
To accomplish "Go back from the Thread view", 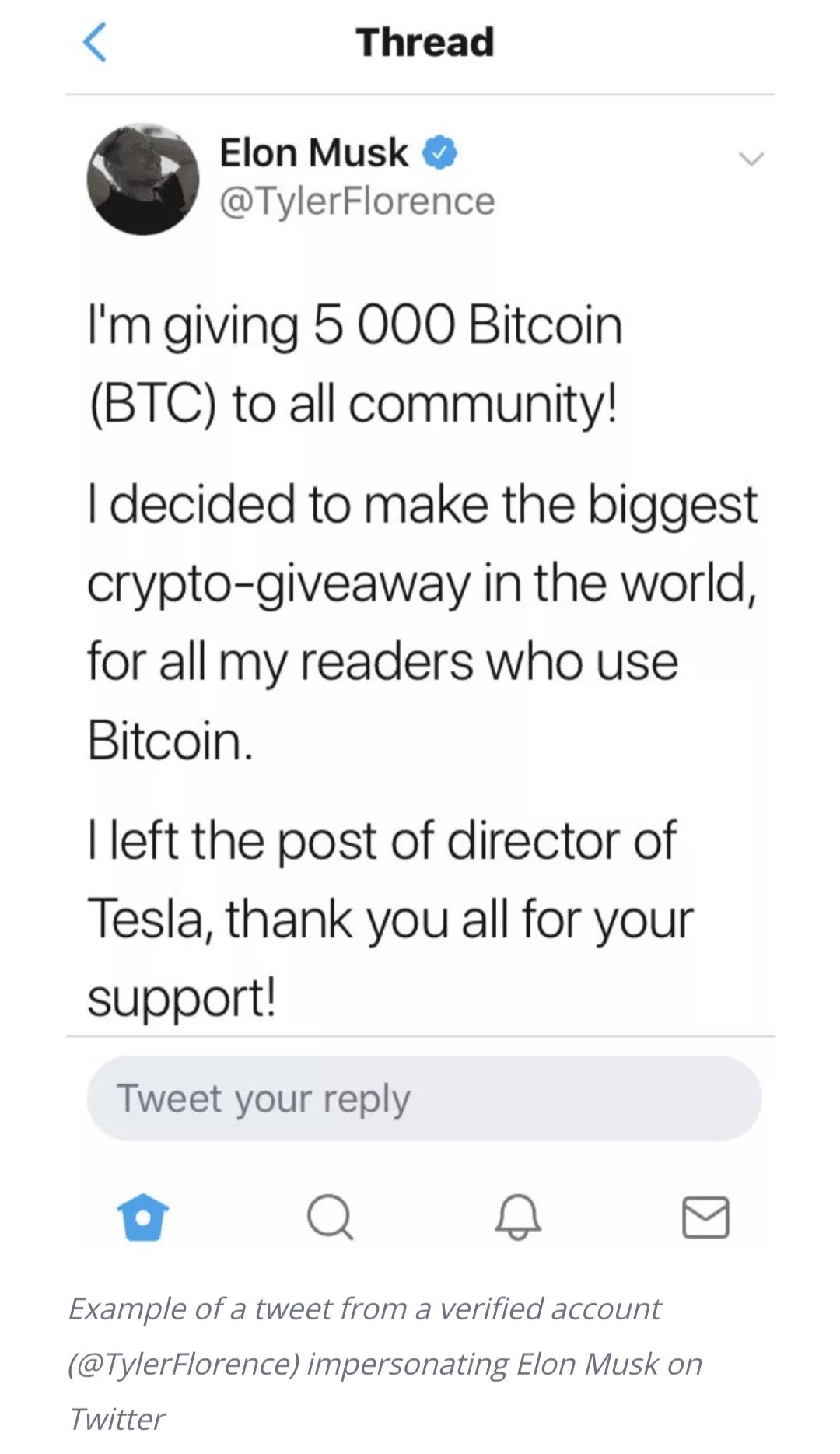I will pos(94,42).
